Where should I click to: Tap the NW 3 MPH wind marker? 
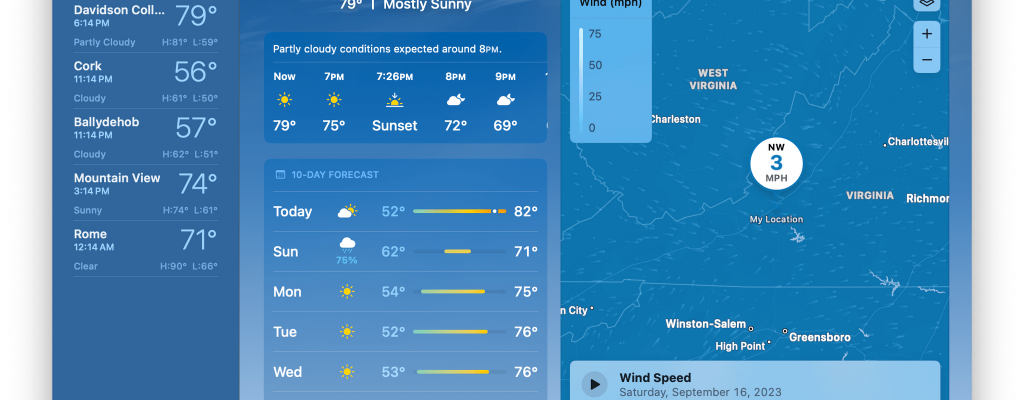tap(777, 163)
